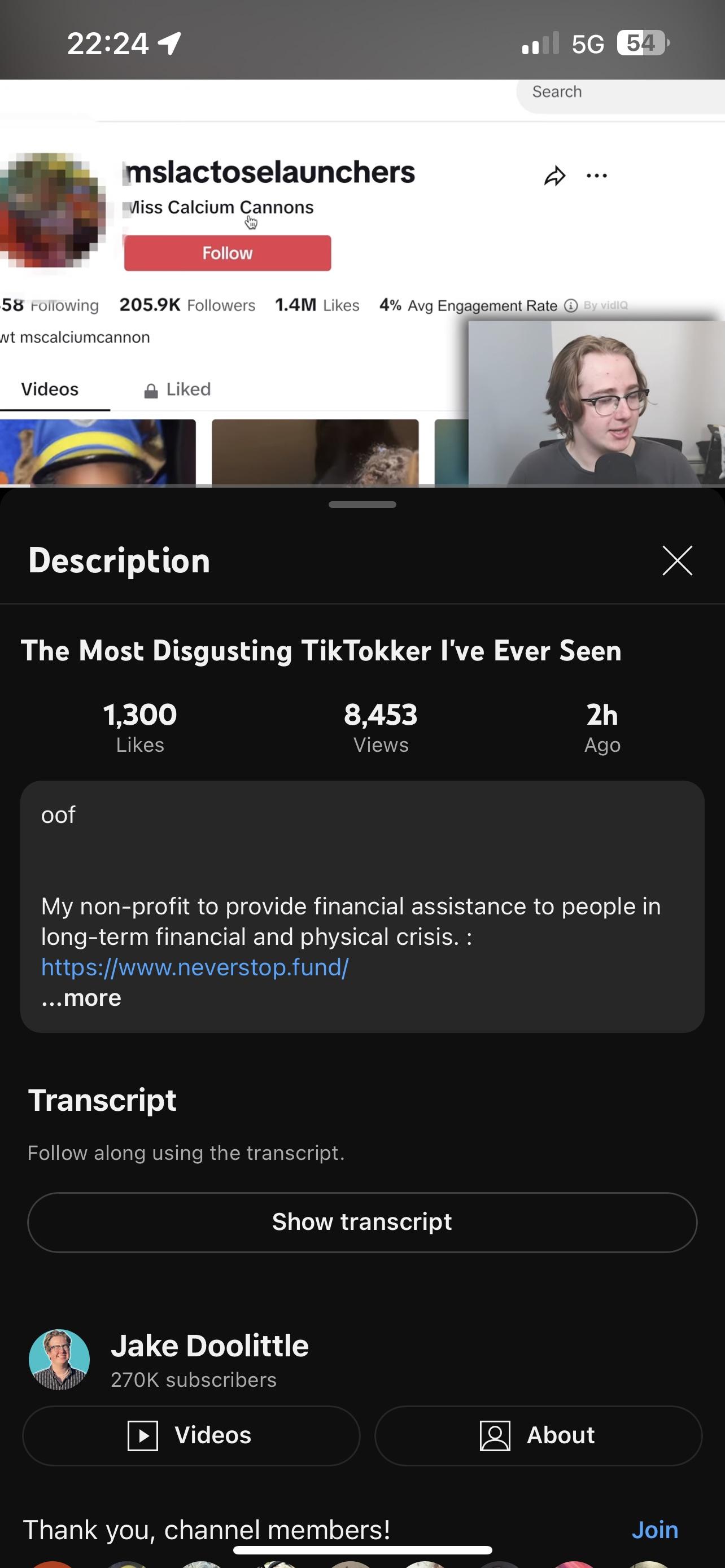Open Jake Doolittle's channel
Image resolution: width=725 pixels, height=1568 pixels.
(209, 1346)
